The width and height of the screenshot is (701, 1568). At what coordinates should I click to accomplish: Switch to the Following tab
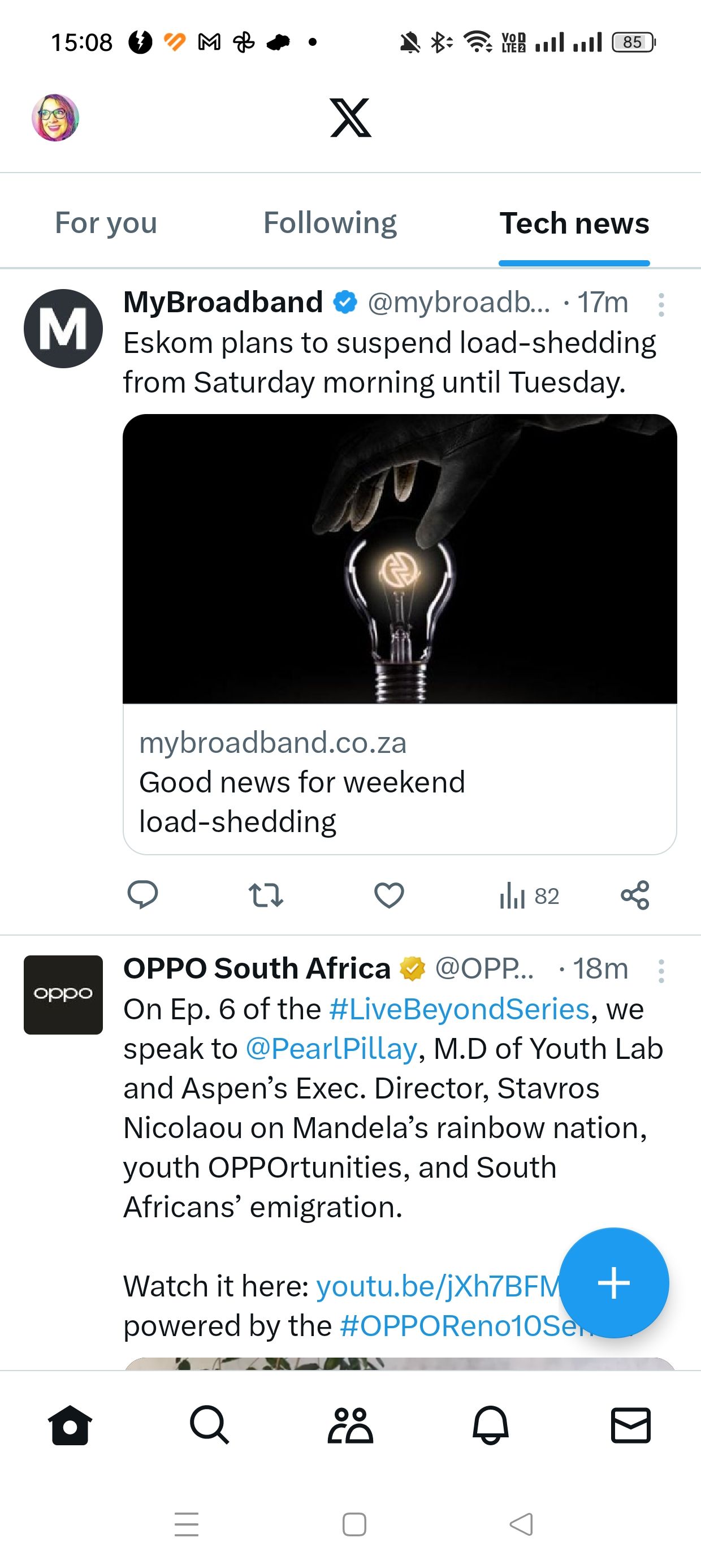(329, 222)
